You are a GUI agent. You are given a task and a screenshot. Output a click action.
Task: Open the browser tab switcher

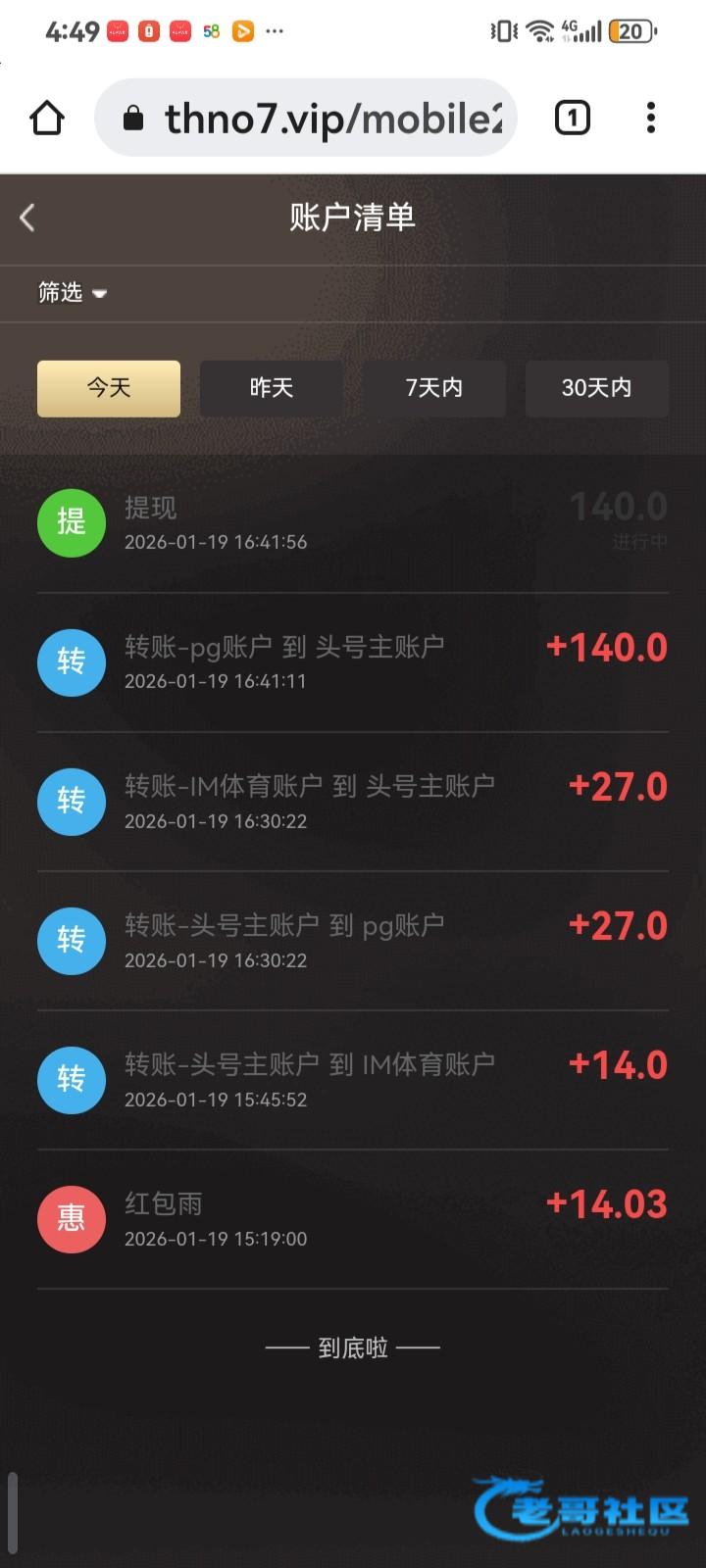tap(573, 119)
